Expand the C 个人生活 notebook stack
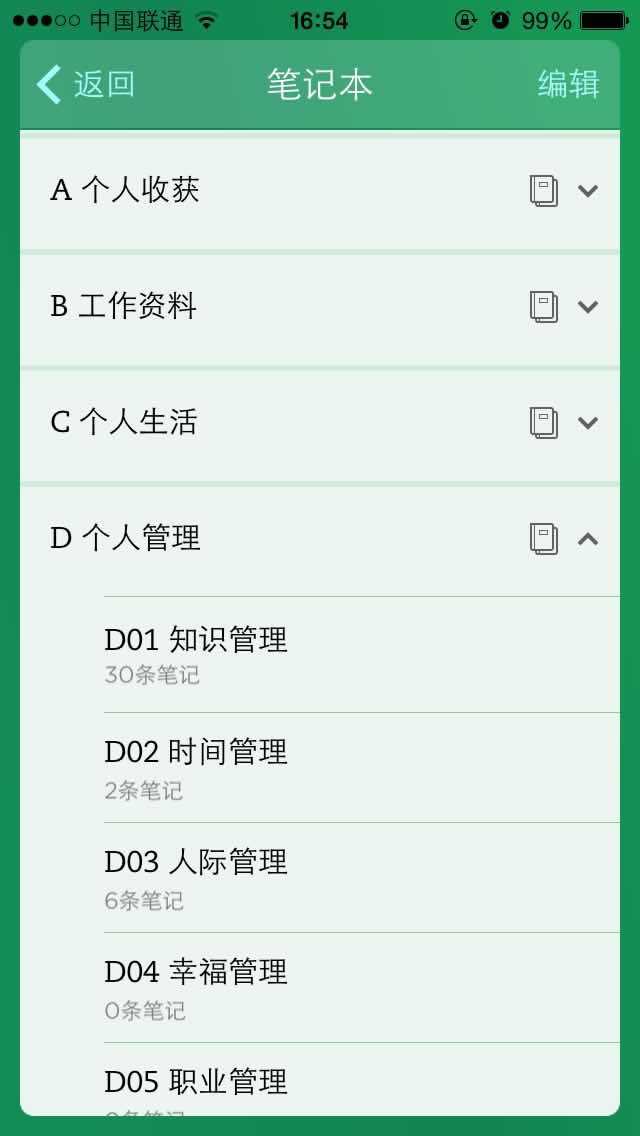Image resolution: width=640 pixels, height=1136 pixels. coord(588,422)
